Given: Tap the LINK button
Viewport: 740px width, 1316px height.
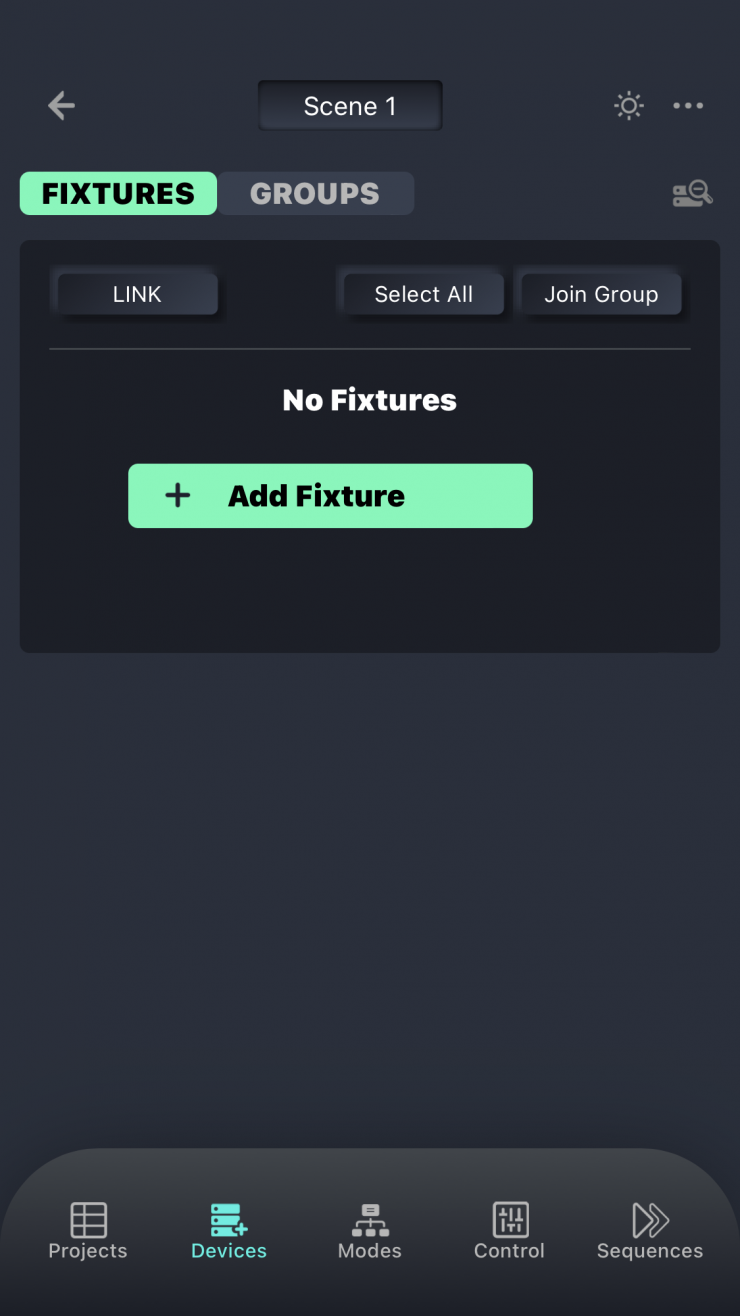Looking at the screenshot, I should [137, 295].
